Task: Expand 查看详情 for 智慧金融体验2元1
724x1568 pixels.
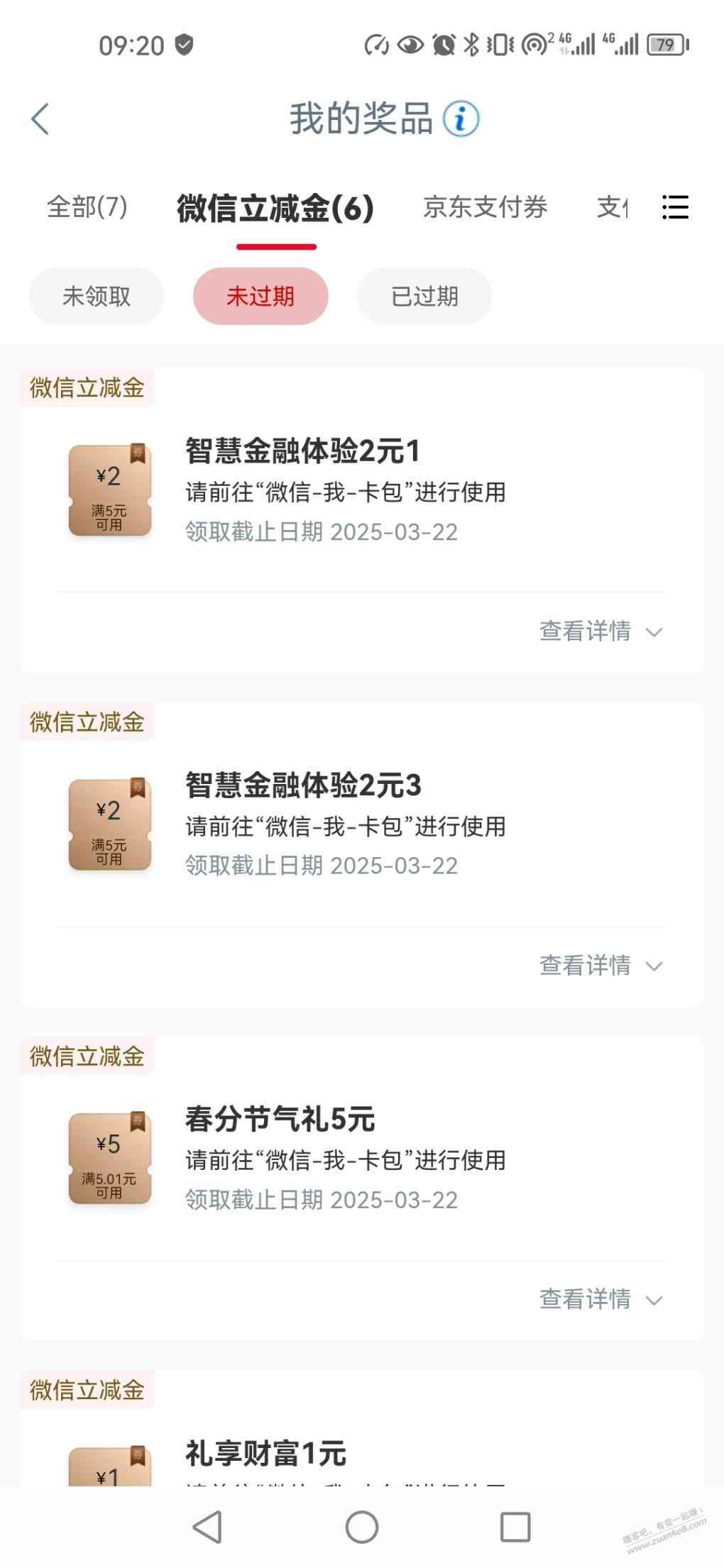Action: 600,631
